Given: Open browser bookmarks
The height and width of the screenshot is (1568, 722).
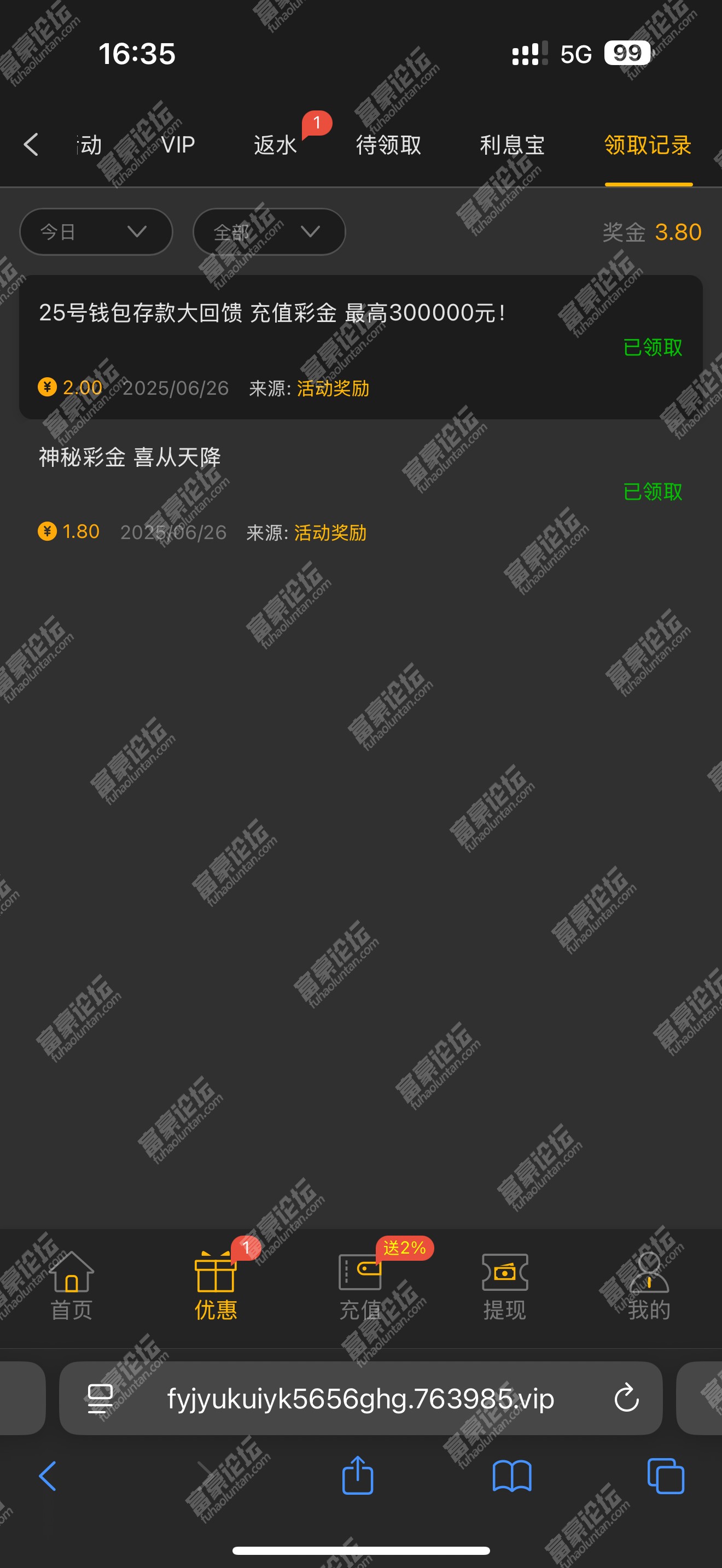Looking at the screenshot, I should pos(512,1476).
